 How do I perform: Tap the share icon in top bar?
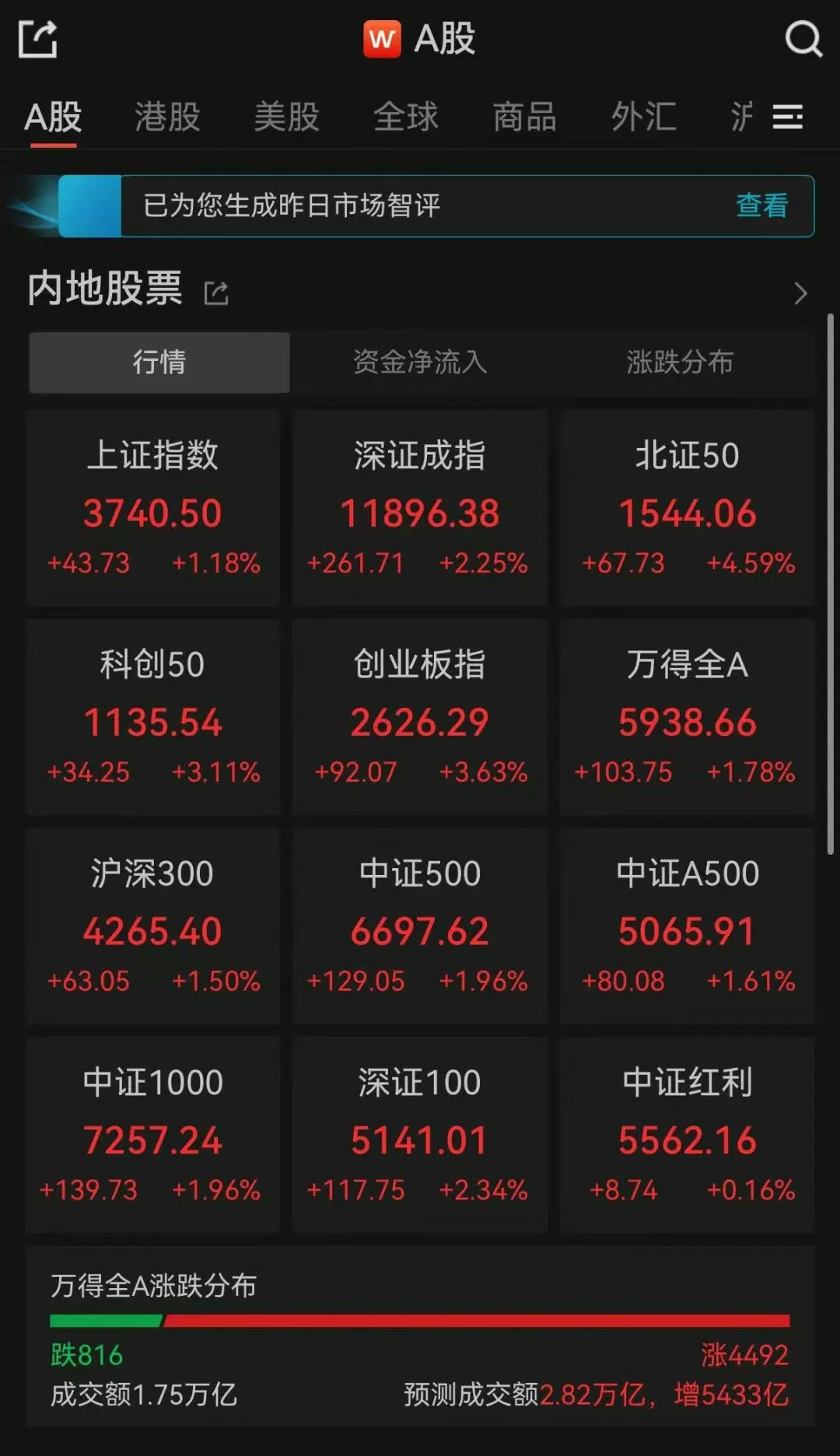point(38,39)
